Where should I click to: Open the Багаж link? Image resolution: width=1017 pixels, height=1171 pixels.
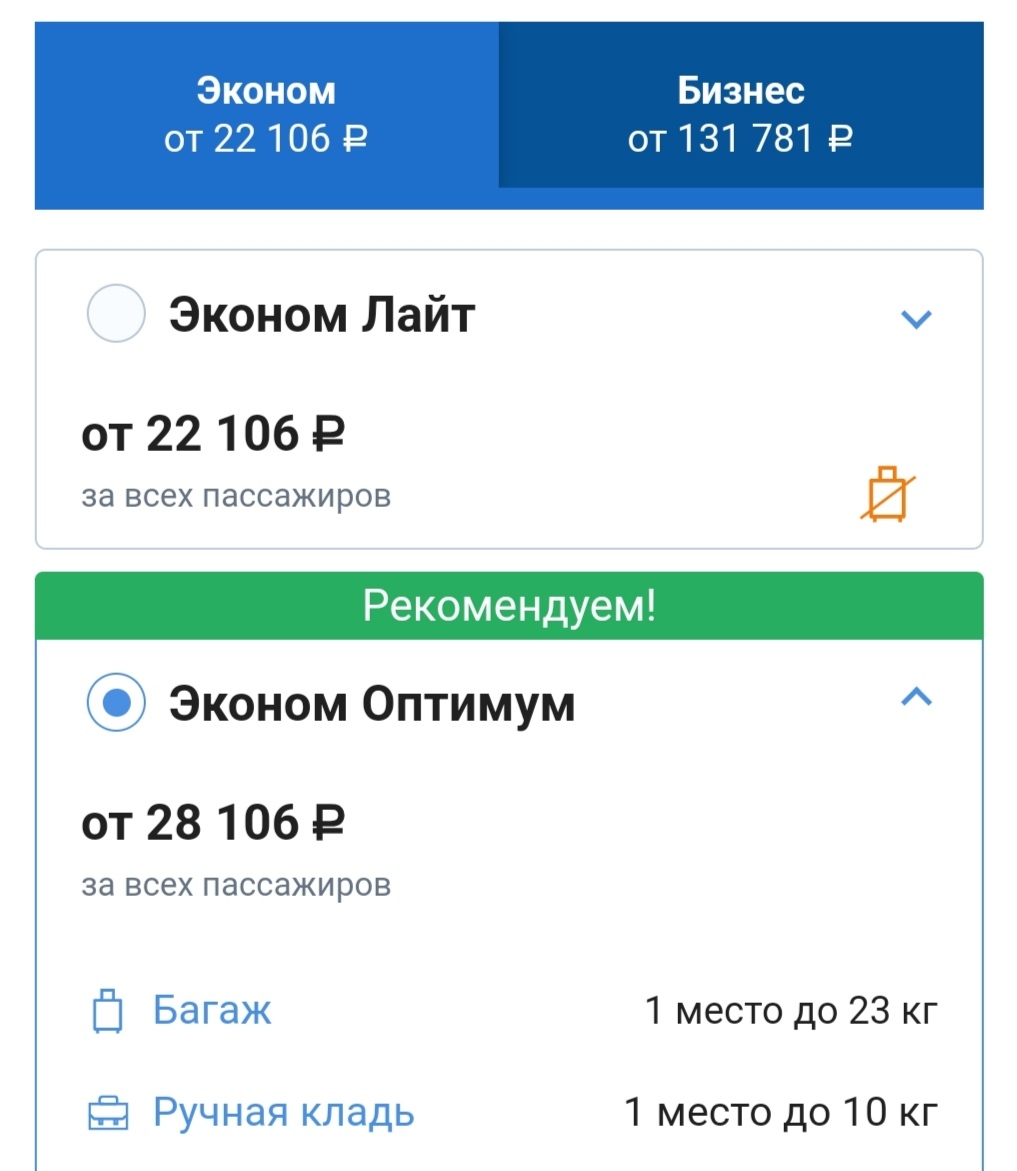pyautogui.click(x=211, y=1010)
